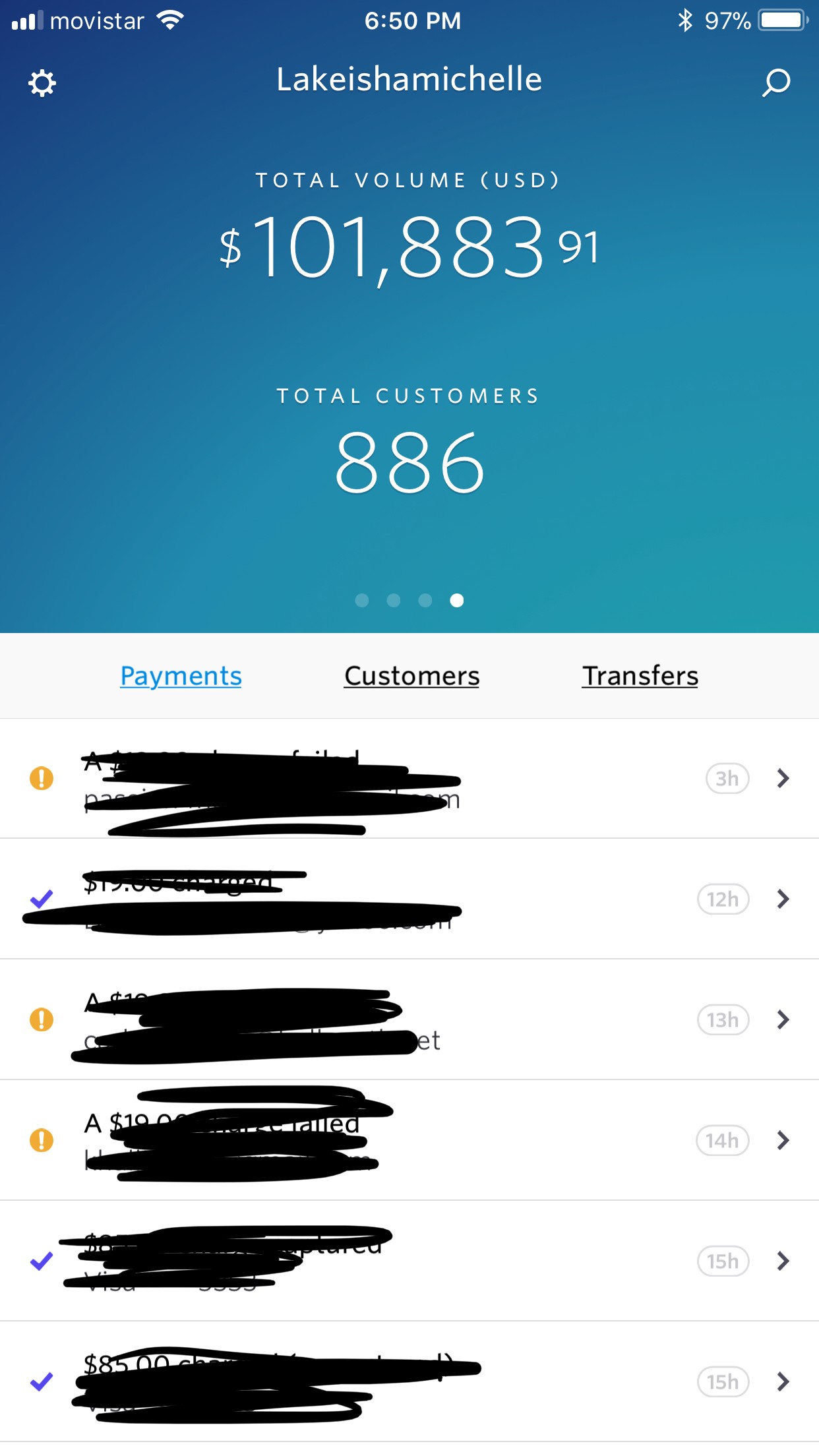This screenshot has height=1456, width=819.
Task: Open the search magnifier icon
Action: [x=776, y=82]
